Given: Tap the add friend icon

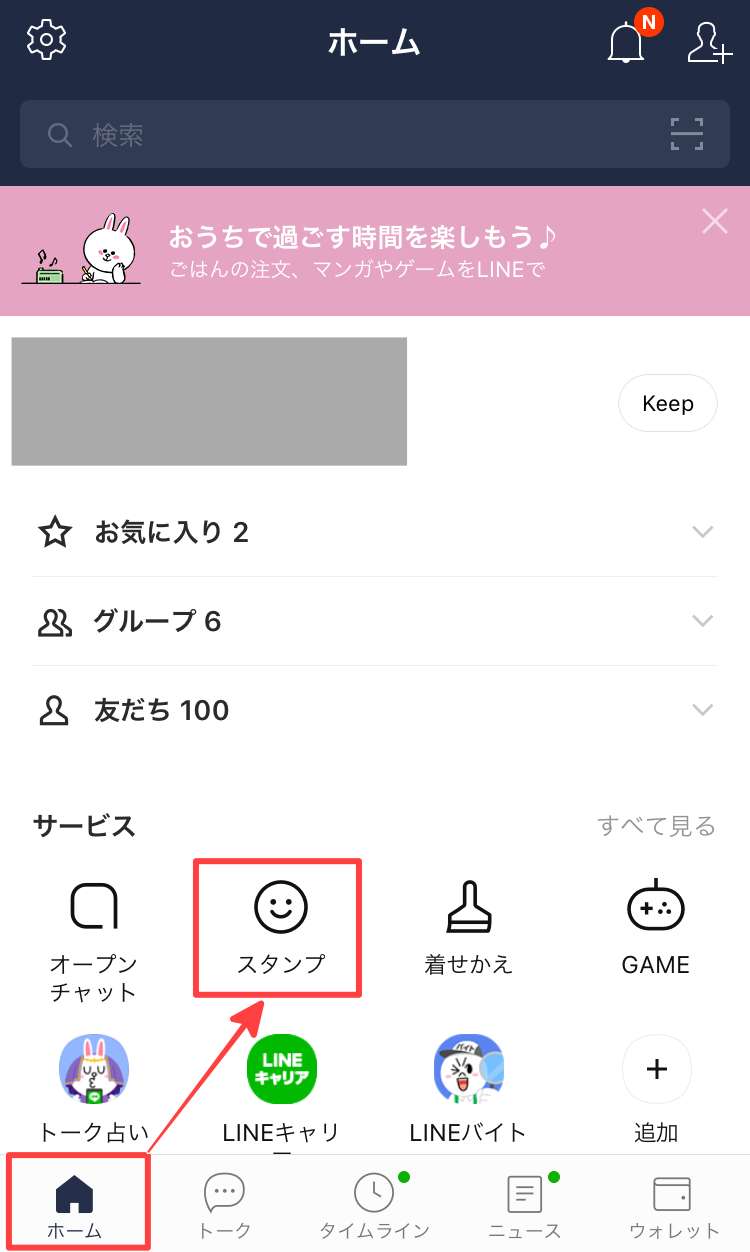Looking at the screenshot, I should tap(709, 42).
